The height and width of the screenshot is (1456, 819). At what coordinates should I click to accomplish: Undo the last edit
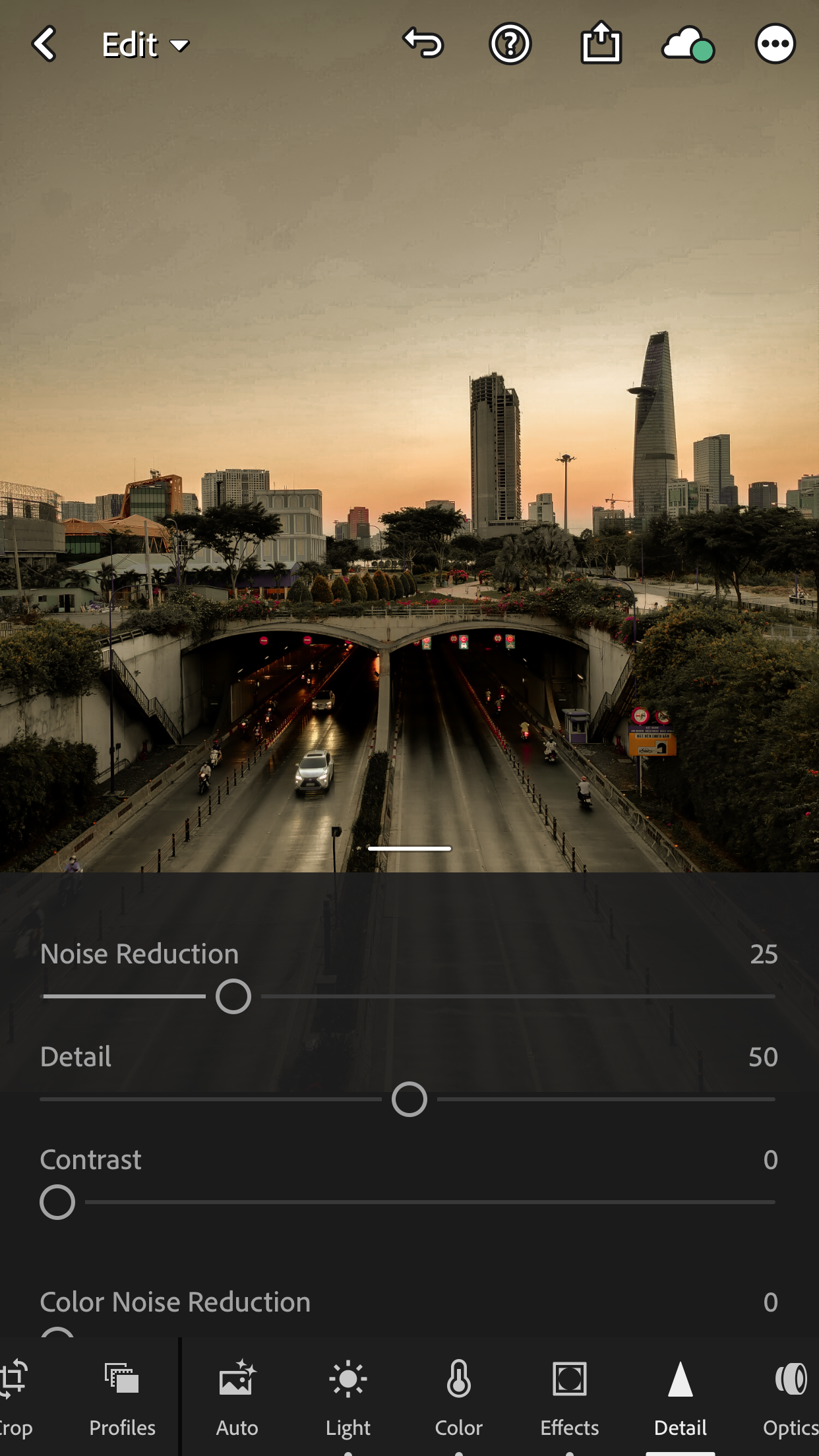pyautogui.click(x=423, y=44)
